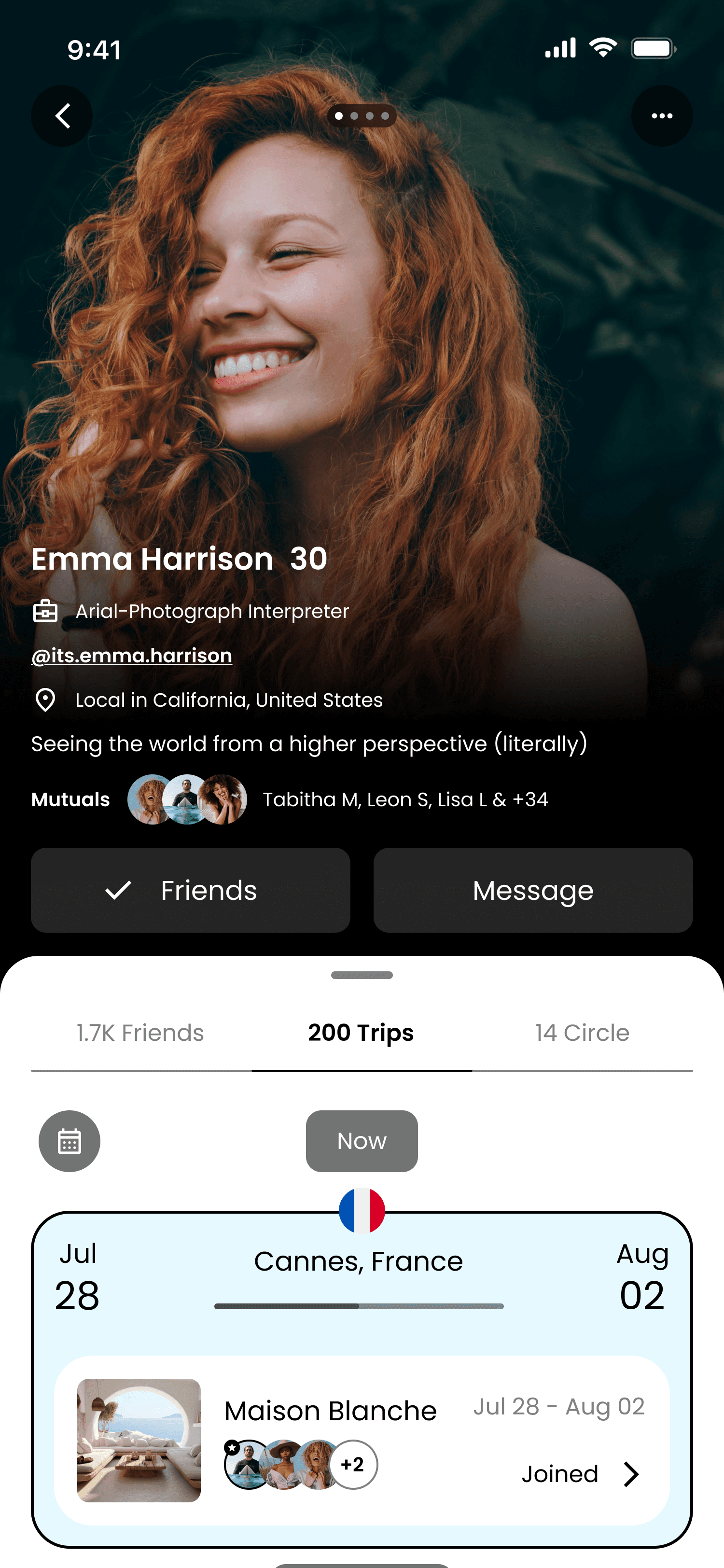Tap the Now chip
Viewport: 724px width, 1568px height.
pos(362,1141)
